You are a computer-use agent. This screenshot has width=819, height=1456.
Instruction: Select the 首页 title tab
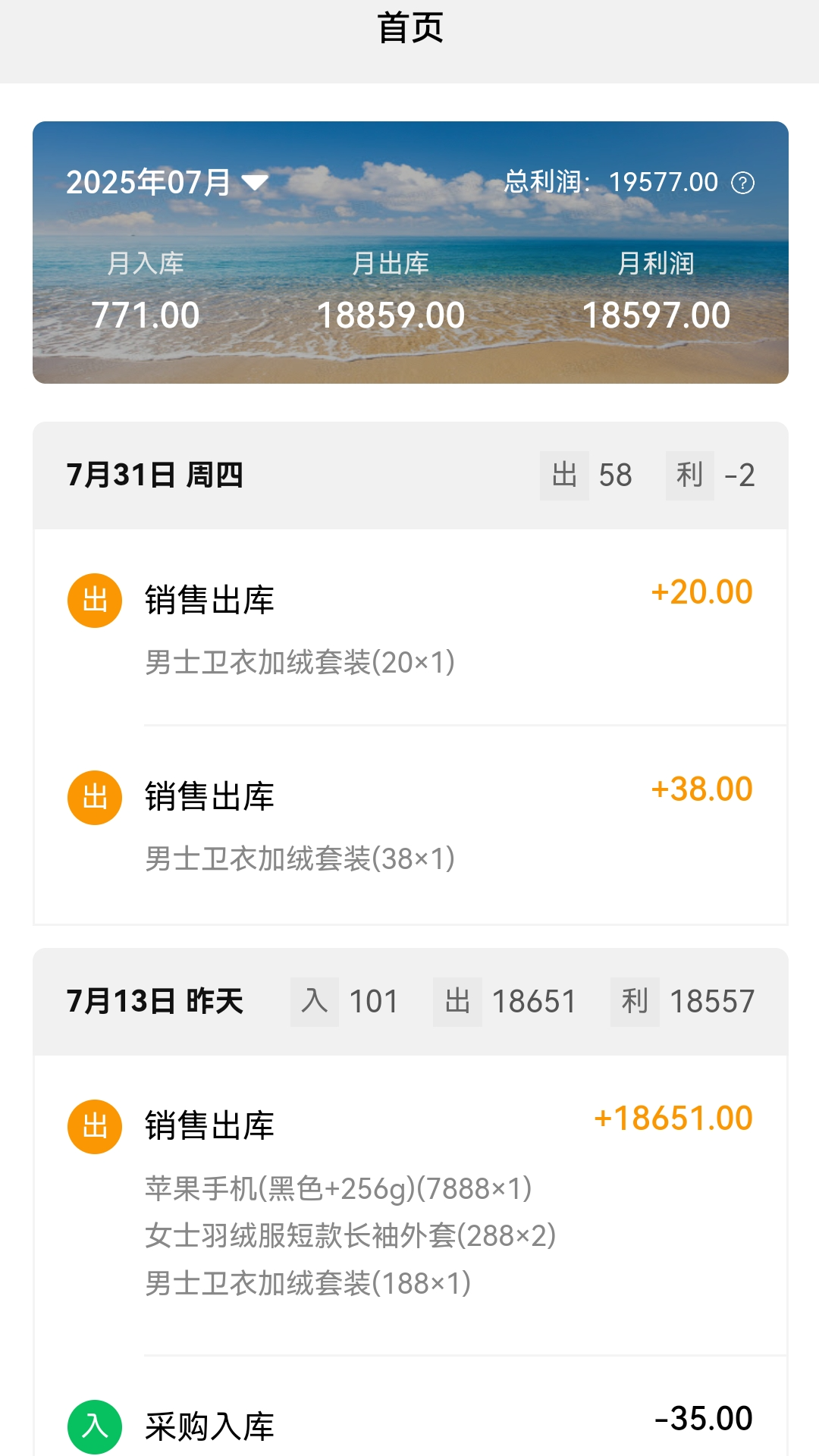coord(409,29)
